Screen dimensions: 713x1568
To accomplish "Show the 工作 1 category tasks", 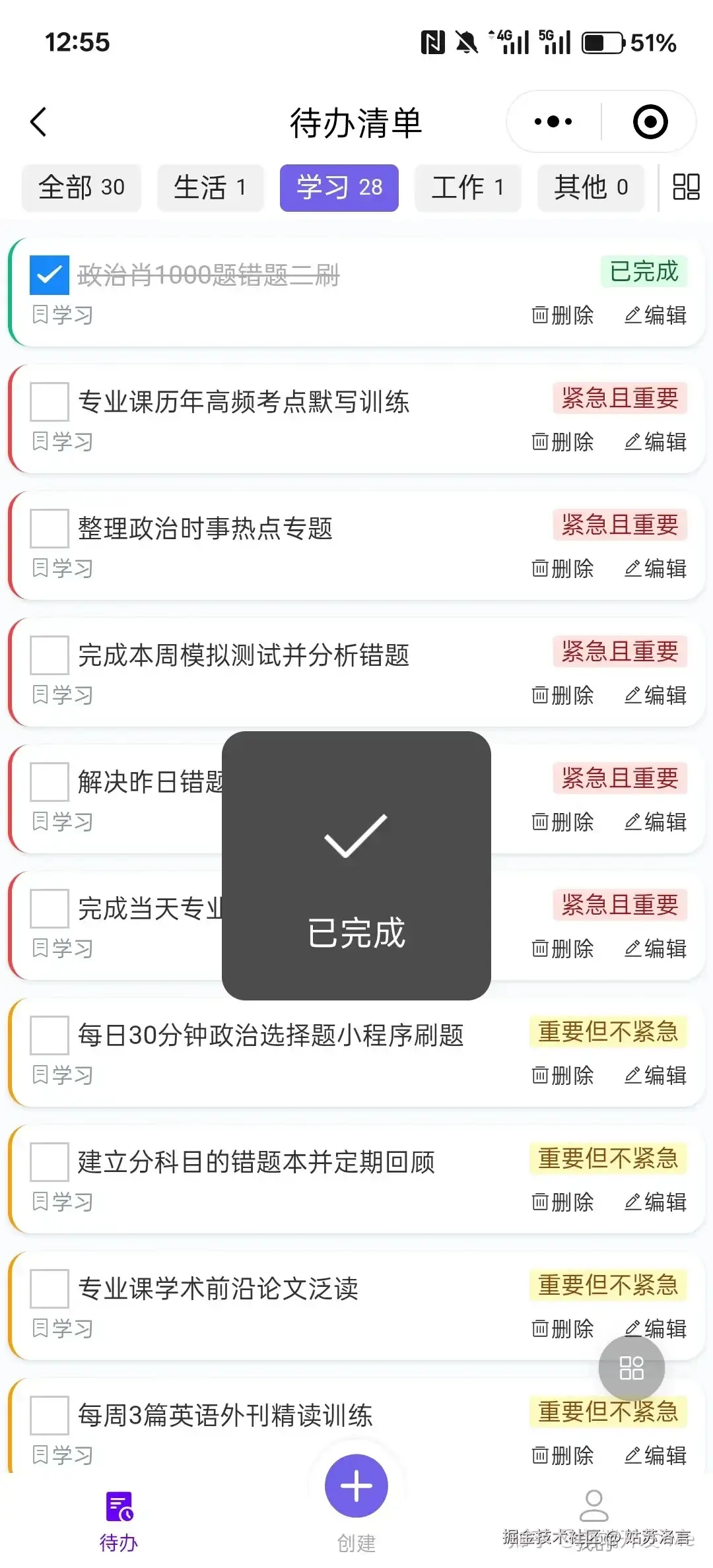I will coord(467,187).
